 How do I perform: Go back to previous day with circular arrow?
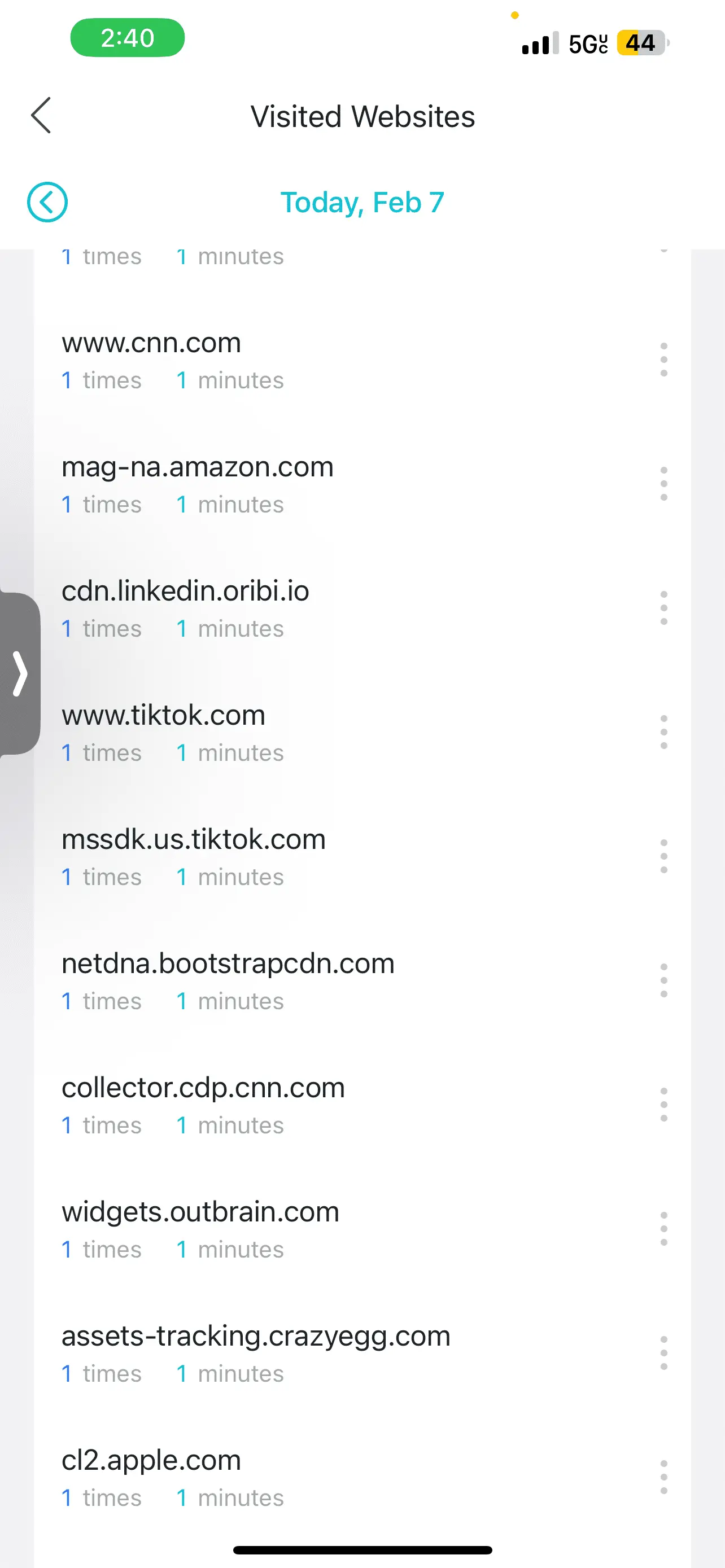[x=47, y=203]
